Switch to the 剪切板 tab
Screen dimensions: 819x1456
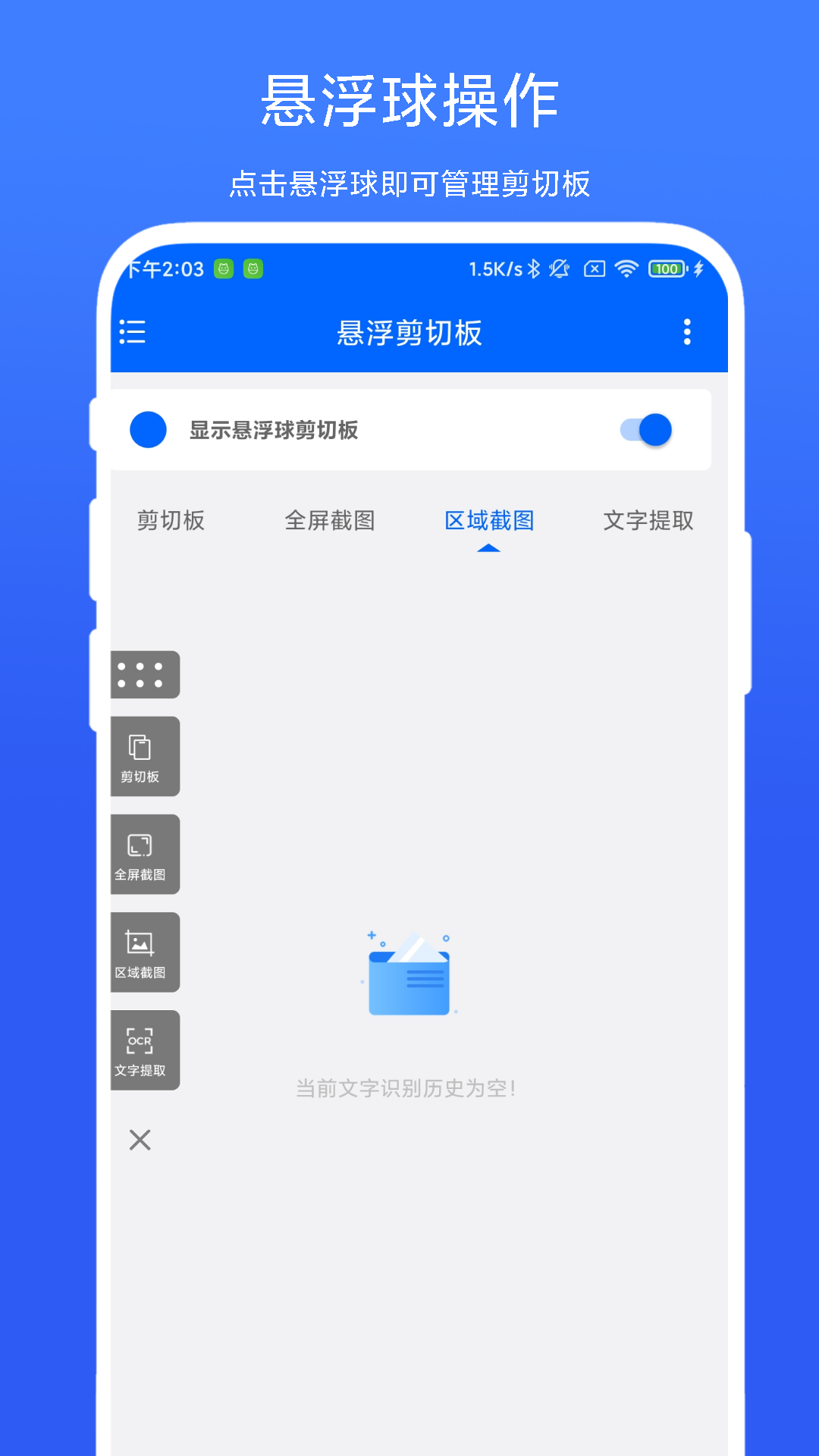point(170,521)
